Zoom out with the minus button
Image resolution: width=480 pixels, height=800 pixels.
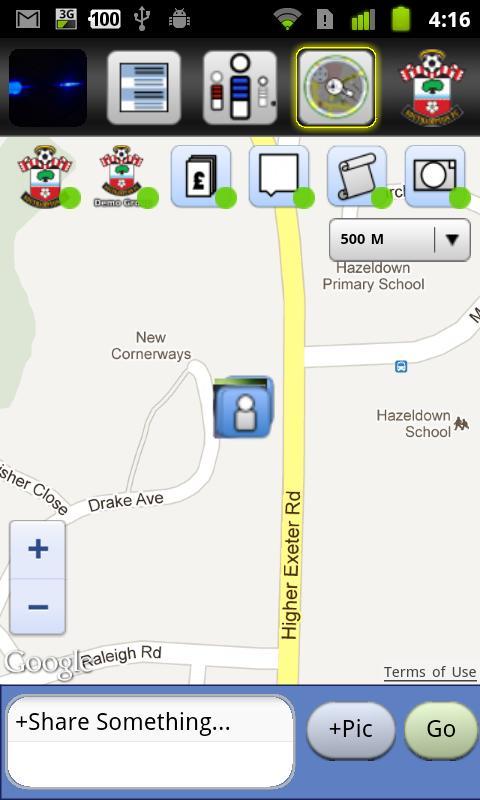click(38, 607)
